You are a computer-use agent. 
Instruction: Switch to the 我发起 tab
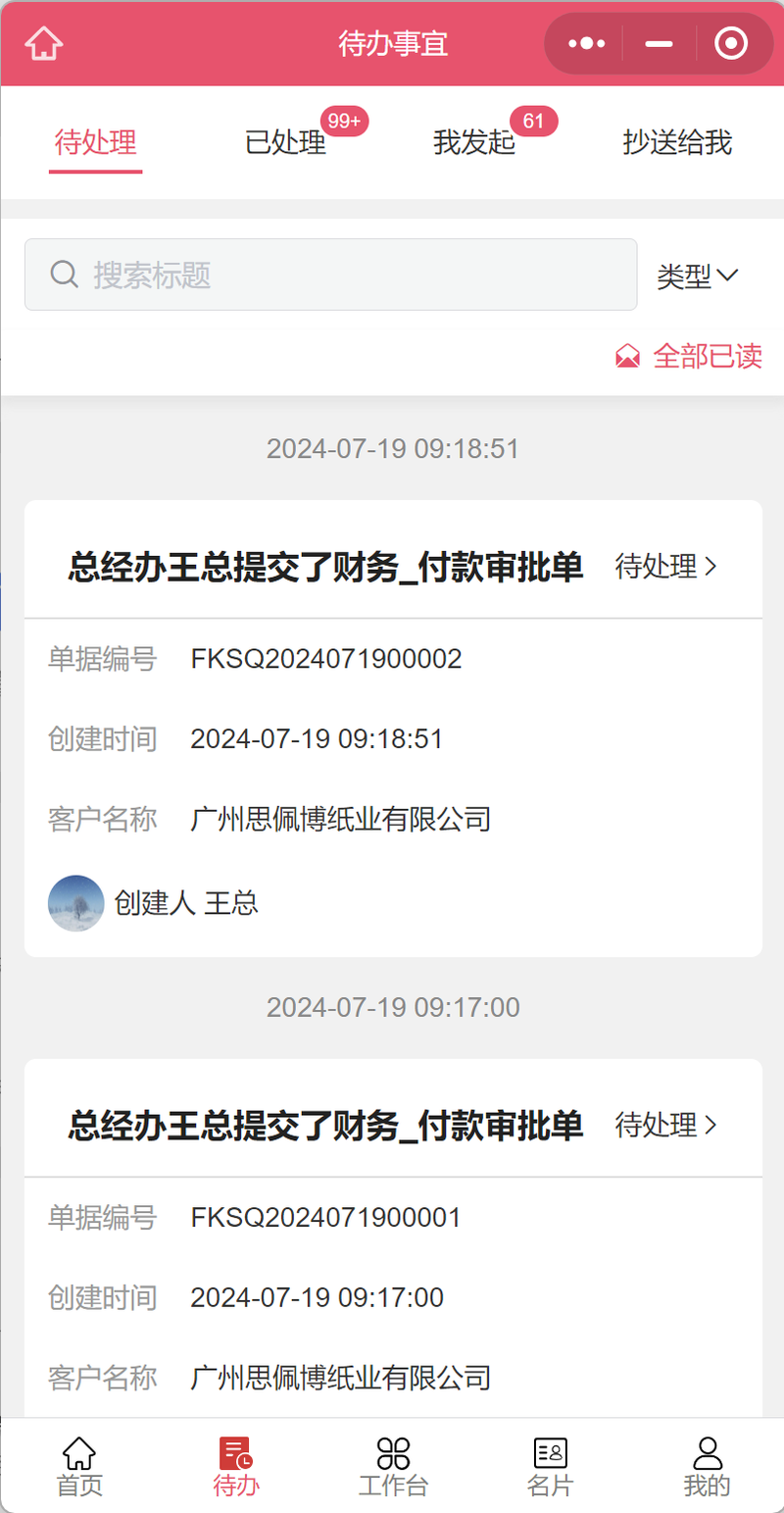point(474,143)
